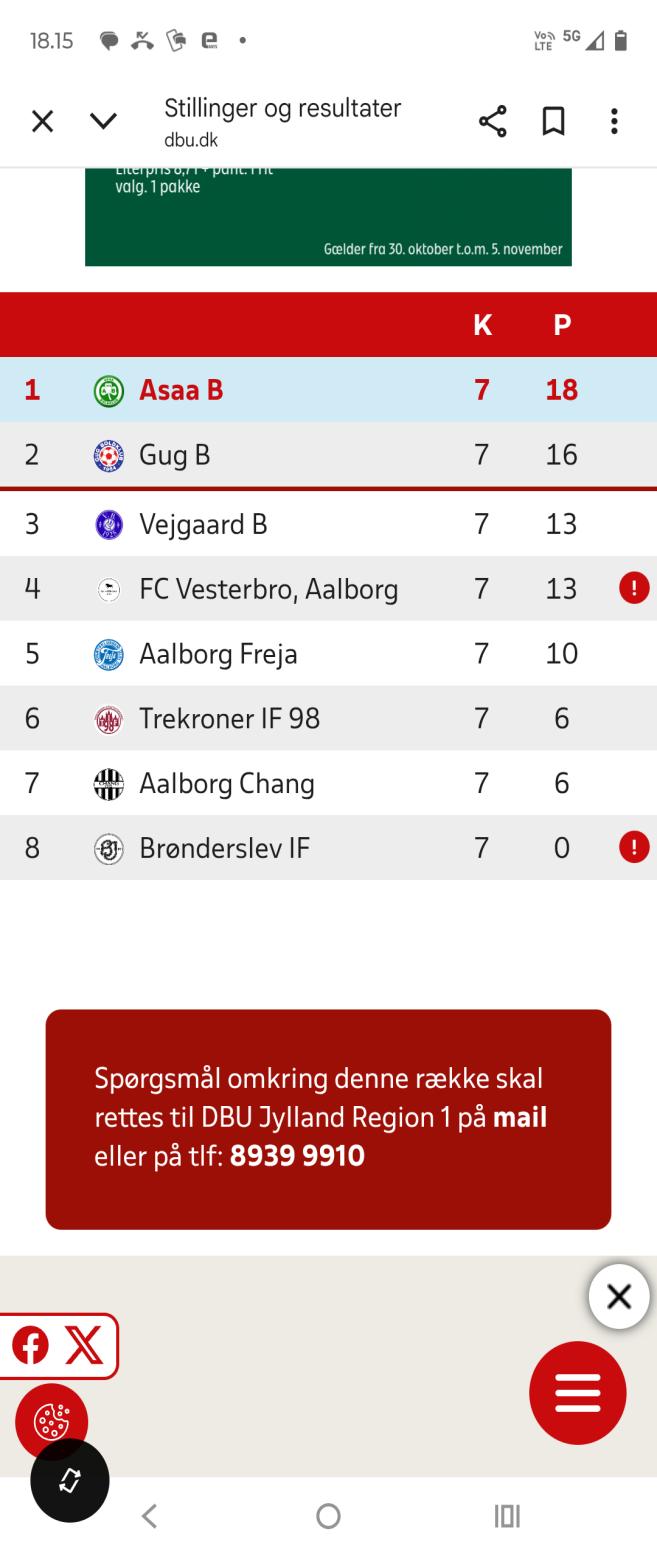Show the warning for Brønderslev IF
Viewport: 657px width, 1555px height.
coord(634,848)
